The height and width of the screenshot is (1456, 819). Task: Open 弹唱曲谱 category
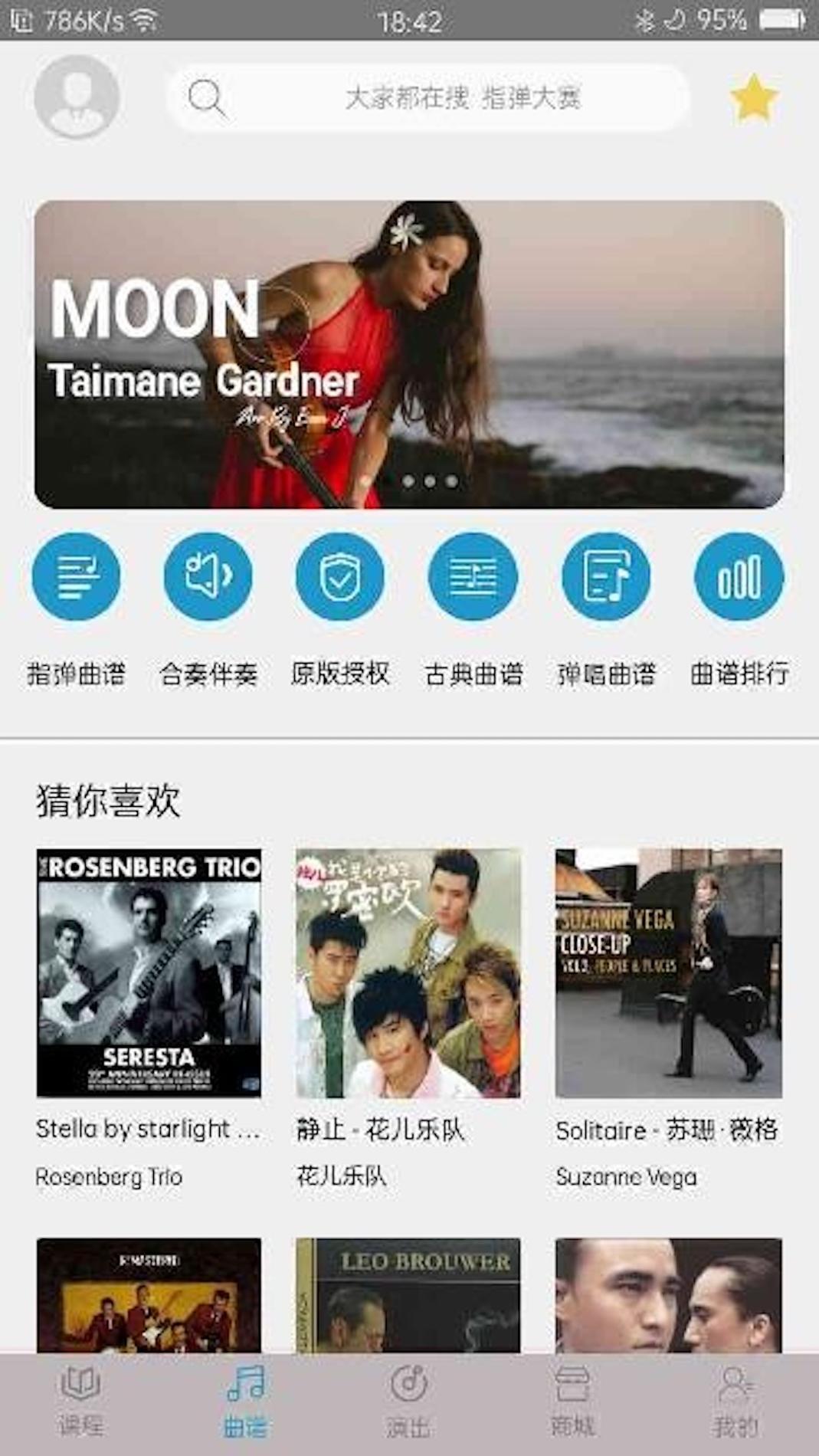606,576
